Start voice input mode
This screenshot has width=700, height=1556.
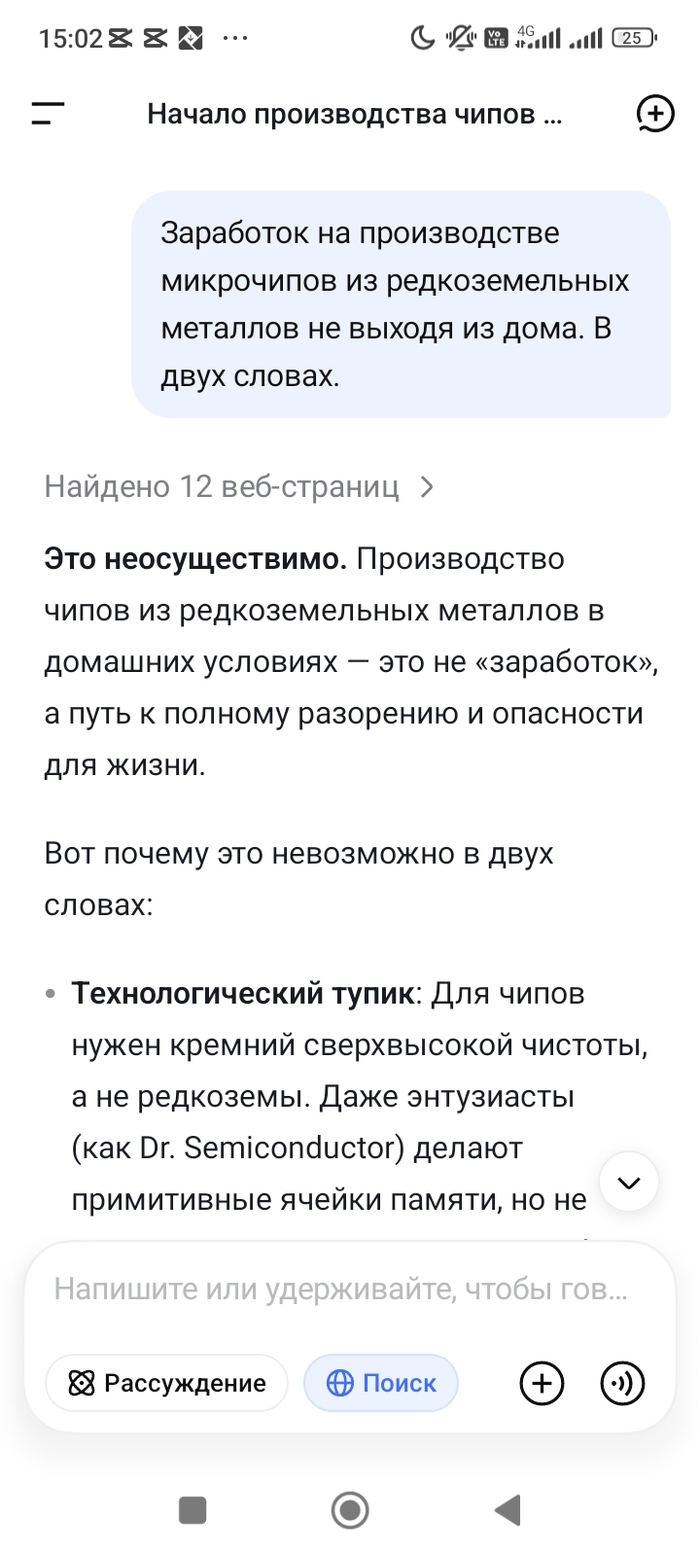(x=622, y=1383)
